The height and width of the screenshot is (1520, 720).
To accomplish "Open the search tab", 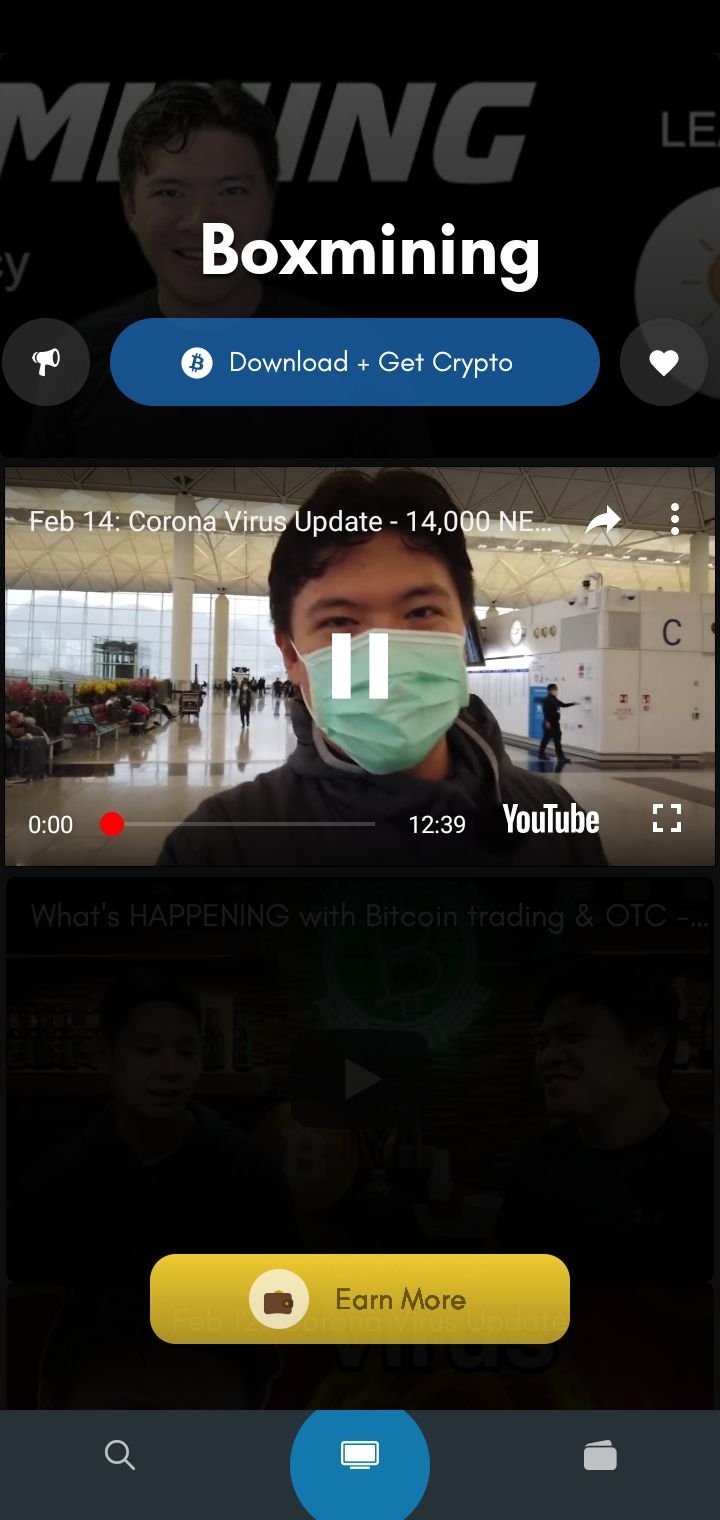I will click(x=120, y=1455).
